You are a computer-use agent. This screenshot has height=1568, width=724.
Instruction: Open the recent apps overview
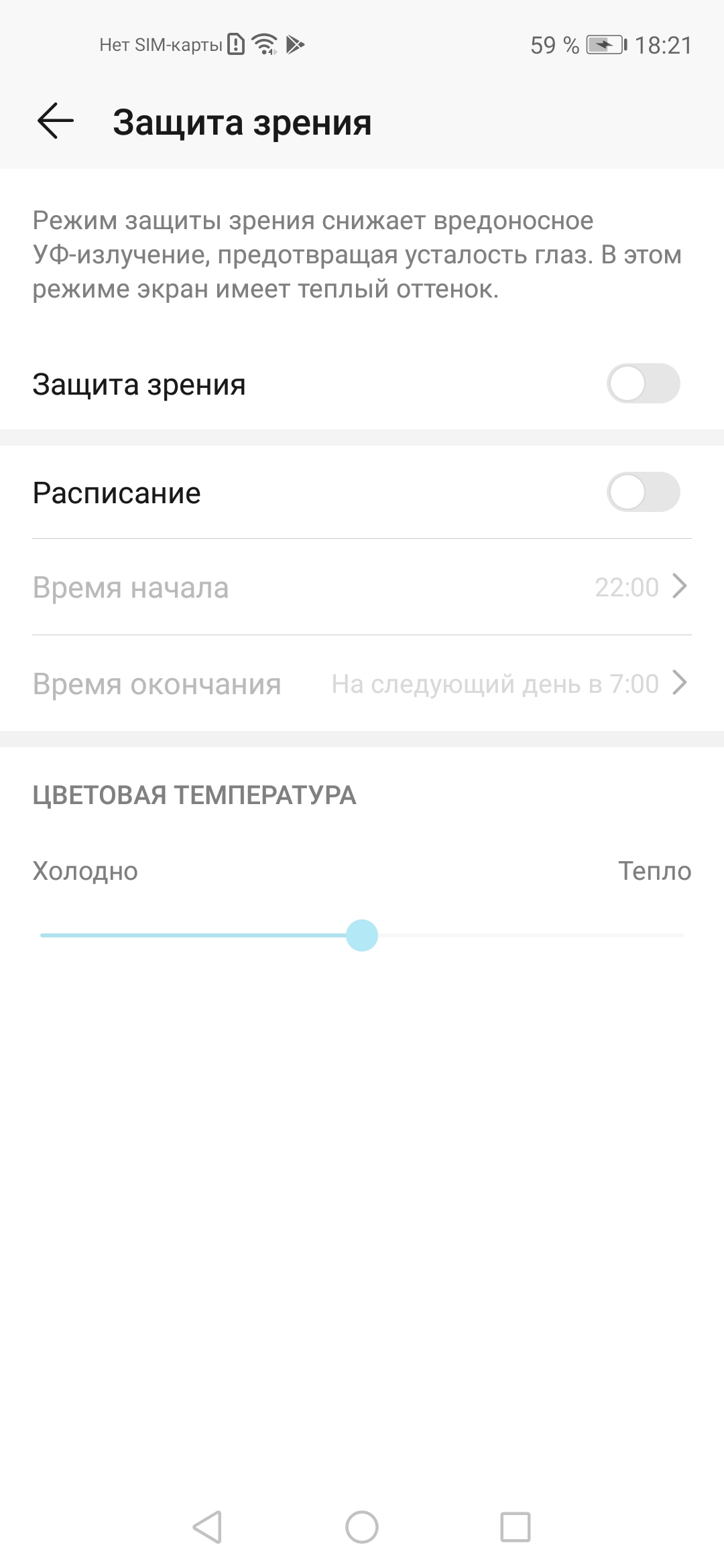pos(516,1528)
